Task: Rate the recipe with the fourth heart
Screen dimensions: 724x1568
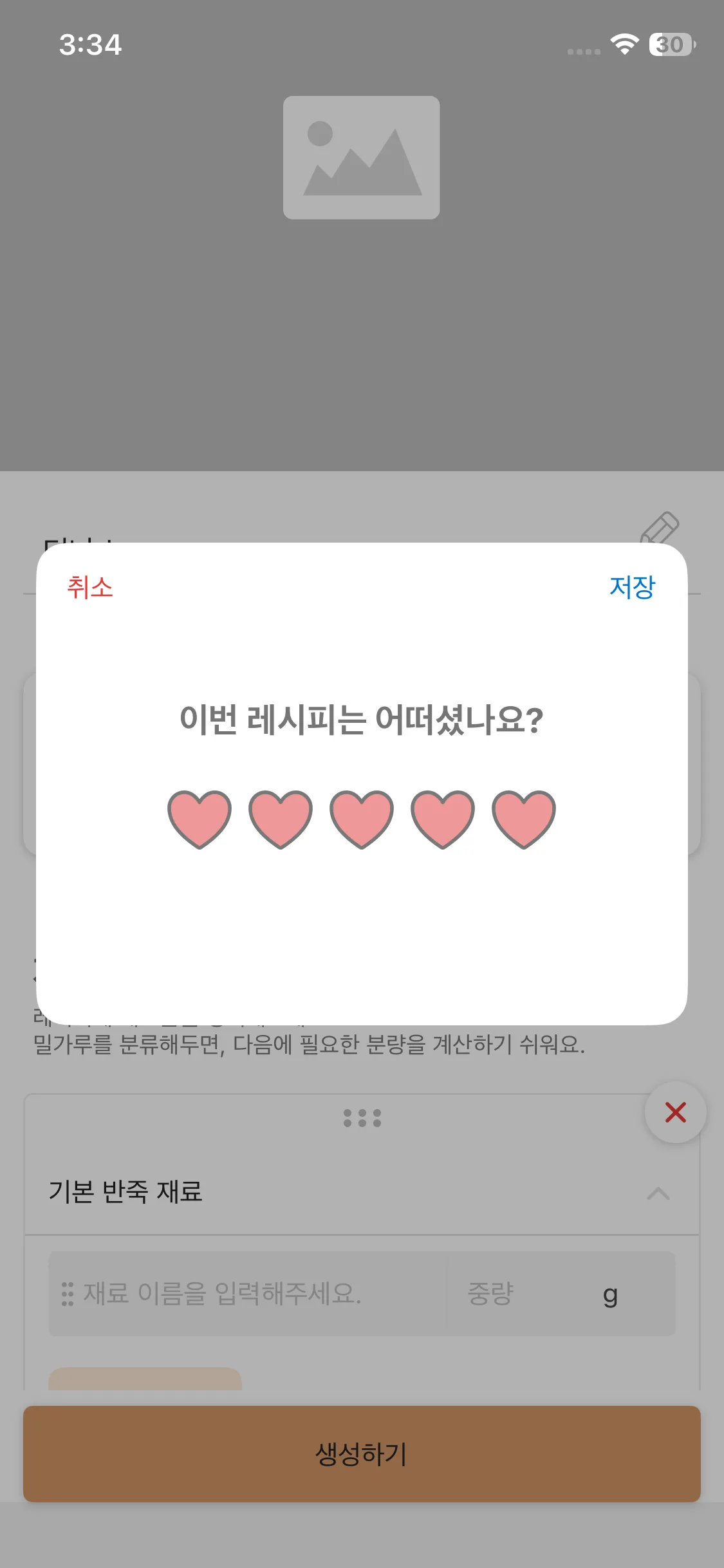Action: tap(442, 818)
